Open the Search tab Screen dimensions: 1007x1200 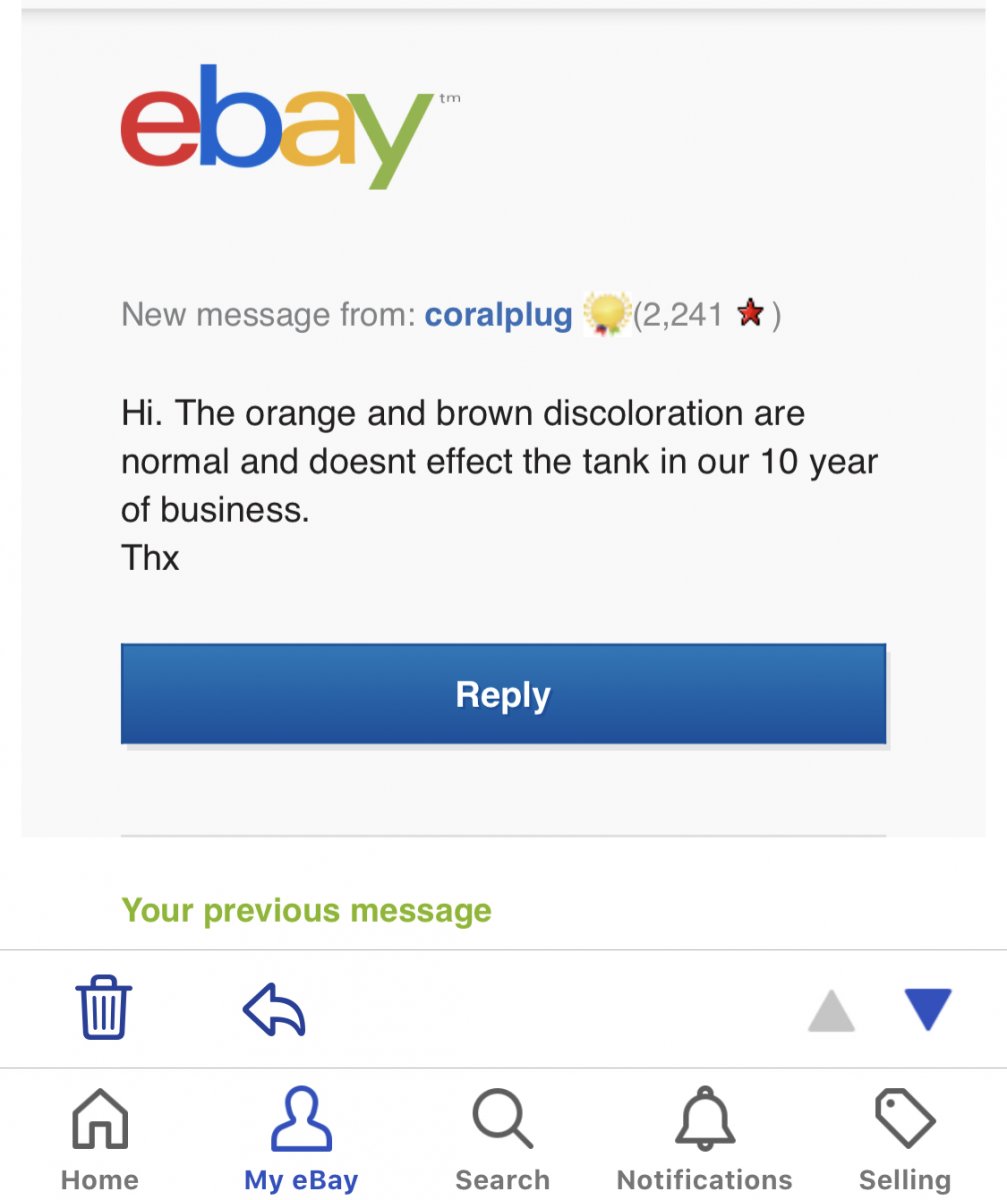click(502, 1140)
